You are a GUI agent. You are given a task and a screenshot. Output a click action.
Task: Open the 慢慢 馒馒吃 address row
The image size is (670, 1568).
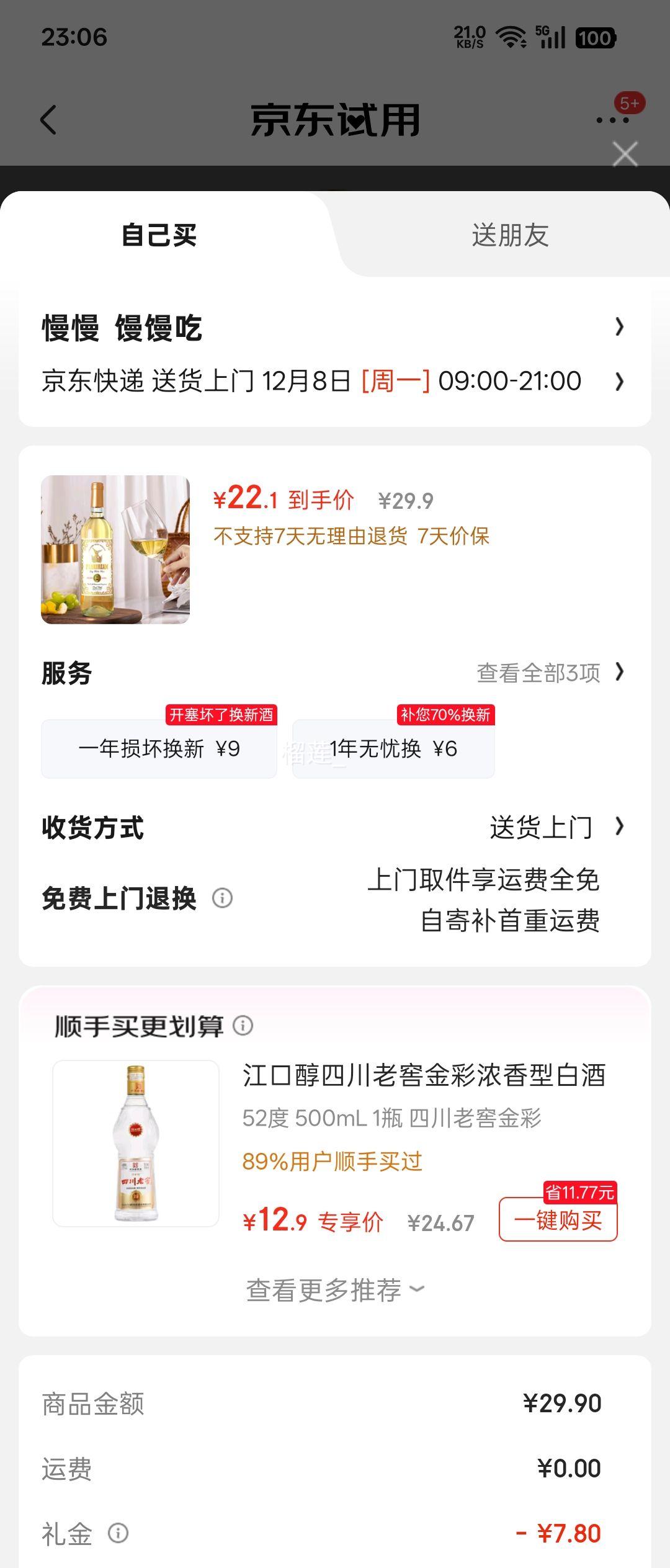pos(334,327)
